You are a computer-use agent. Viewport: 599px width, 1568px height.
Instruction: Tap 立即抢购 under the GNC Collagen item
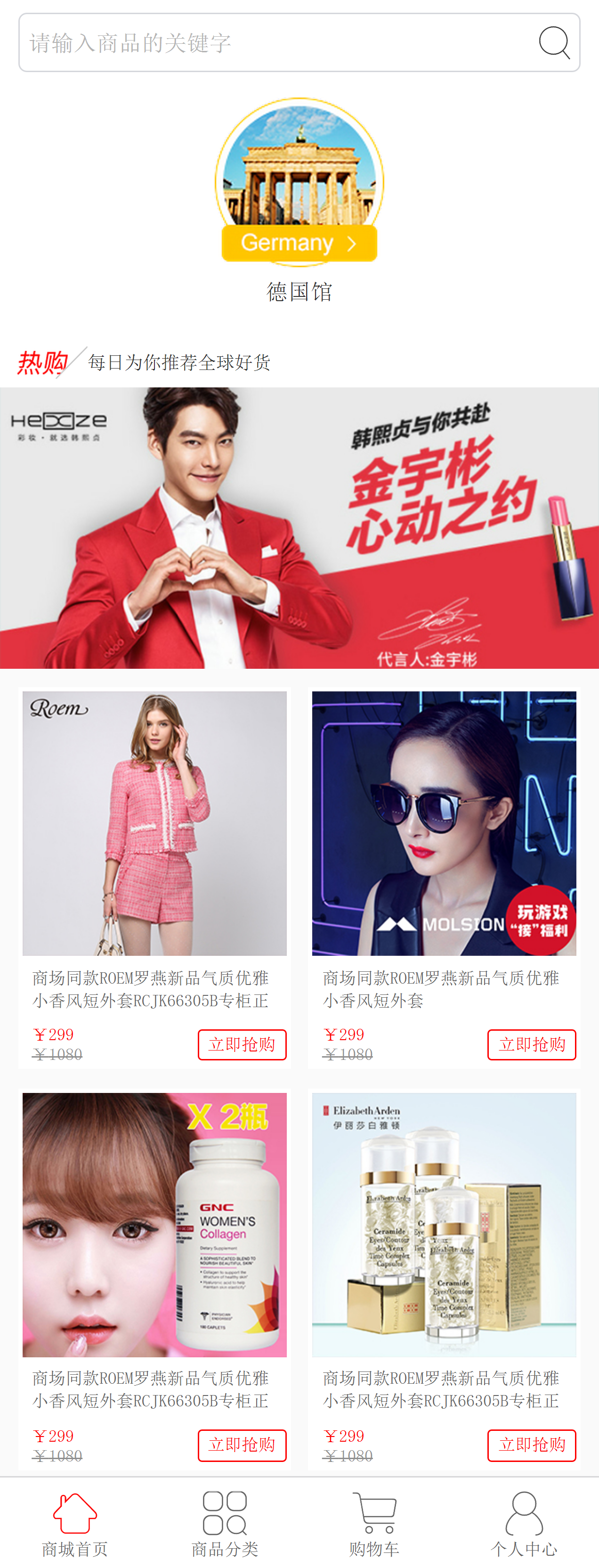242,1445
